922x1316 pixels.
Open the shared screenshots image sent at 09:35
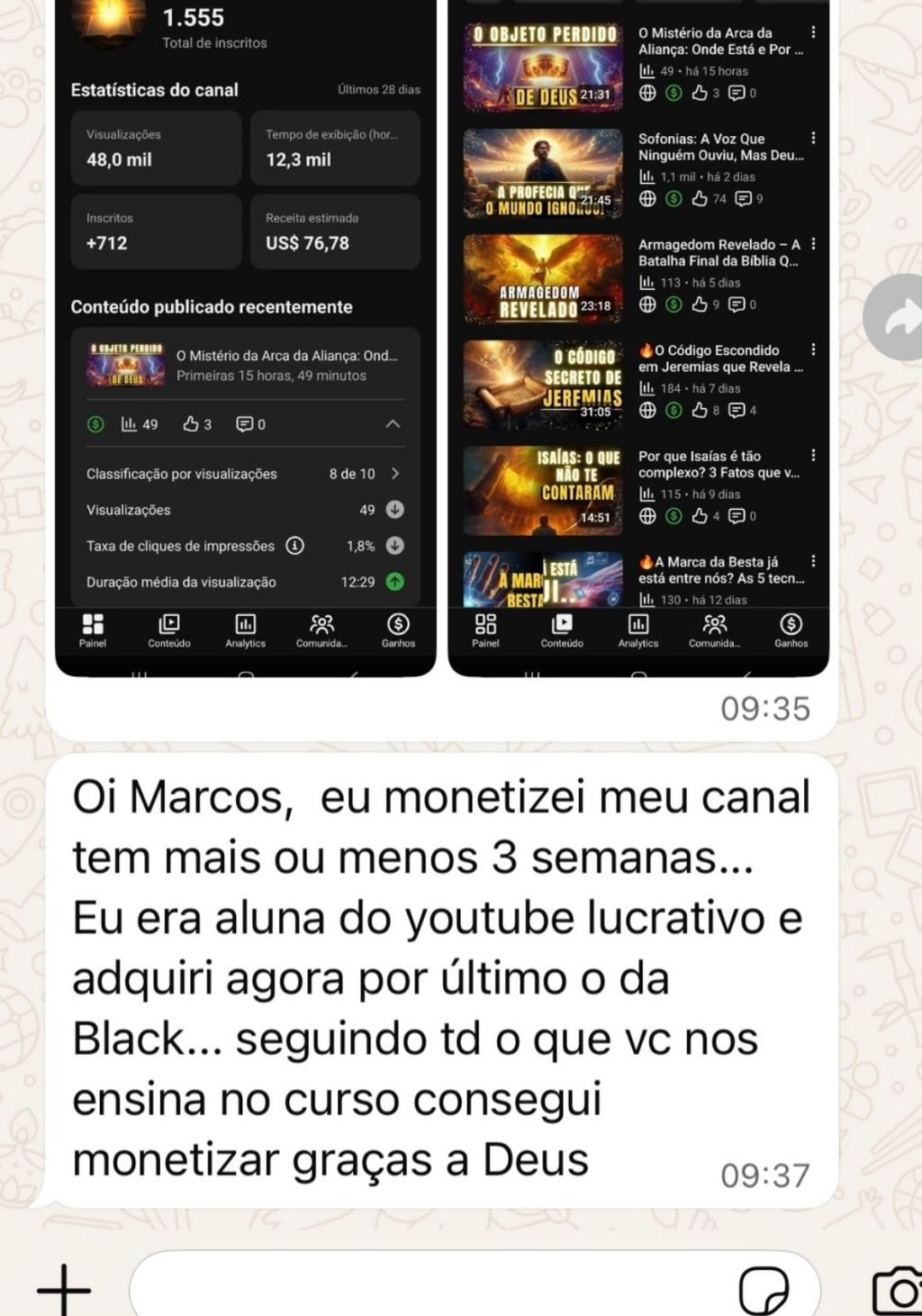[x=441, y=342]
